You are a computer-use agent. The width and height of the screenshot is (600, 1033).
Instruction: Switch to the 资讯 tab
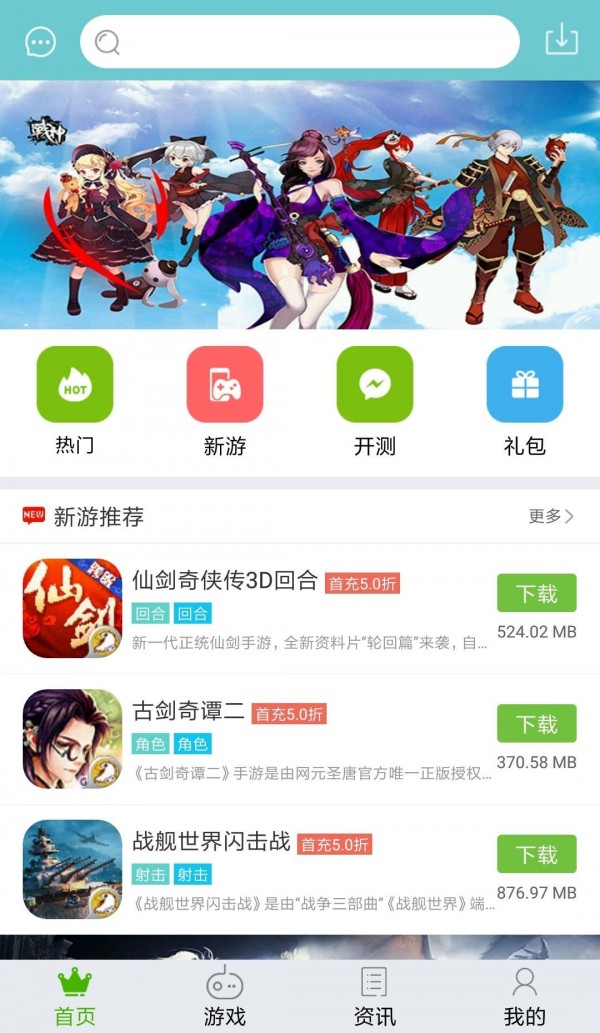[375, 996]
